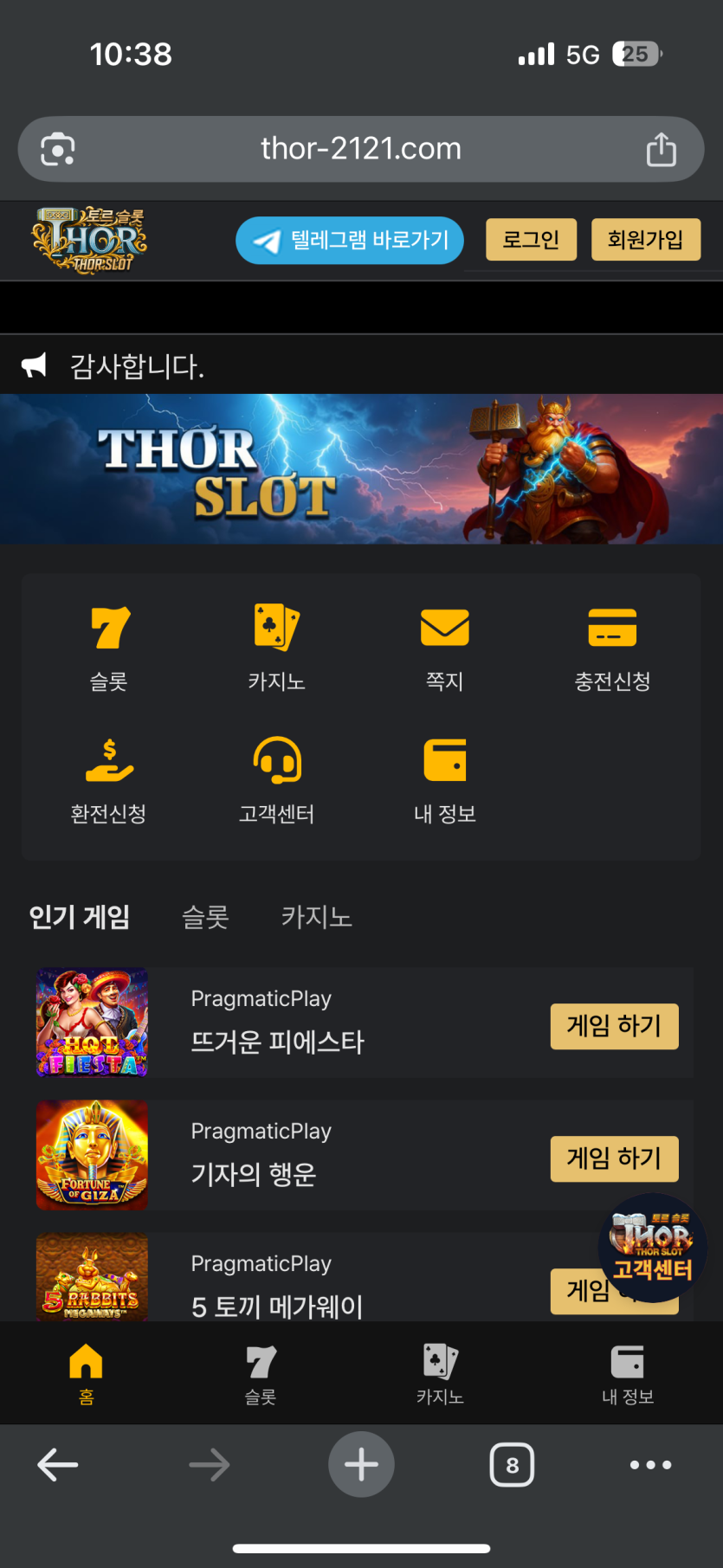Open a new browser tab
Viewport: 723px width, 1568px height.
361,1465
